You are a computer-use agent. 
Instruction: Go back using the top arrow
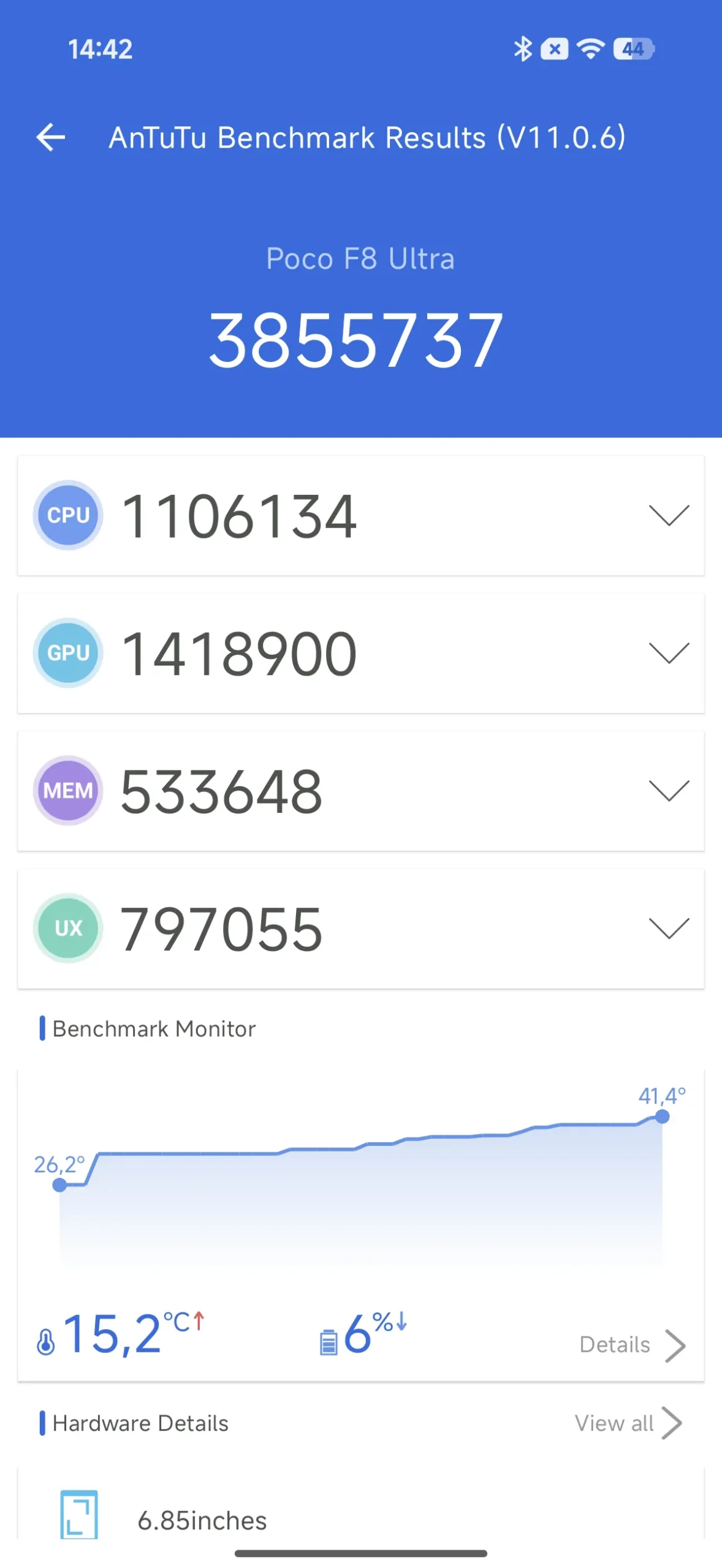[x=51, y=137]
